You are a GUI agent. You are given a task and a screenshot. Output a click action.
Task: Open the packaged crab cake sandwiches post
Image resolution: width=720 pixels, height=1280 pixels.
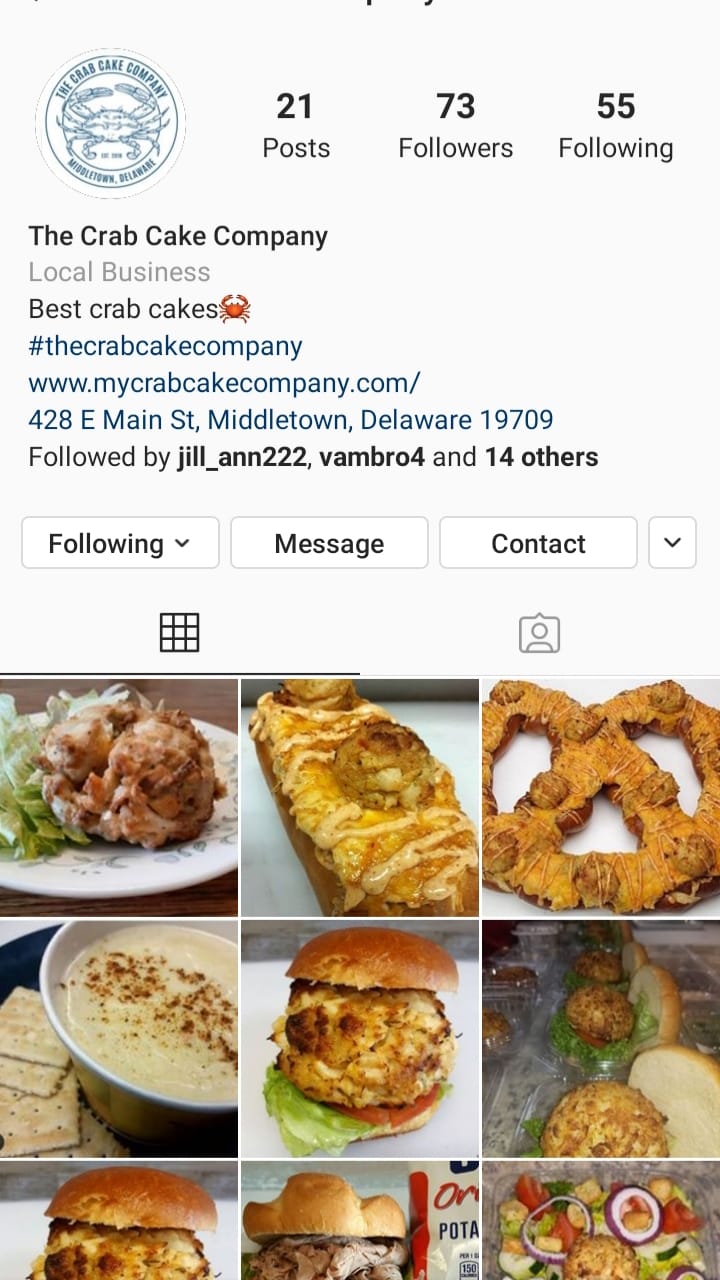[601, 1038]
